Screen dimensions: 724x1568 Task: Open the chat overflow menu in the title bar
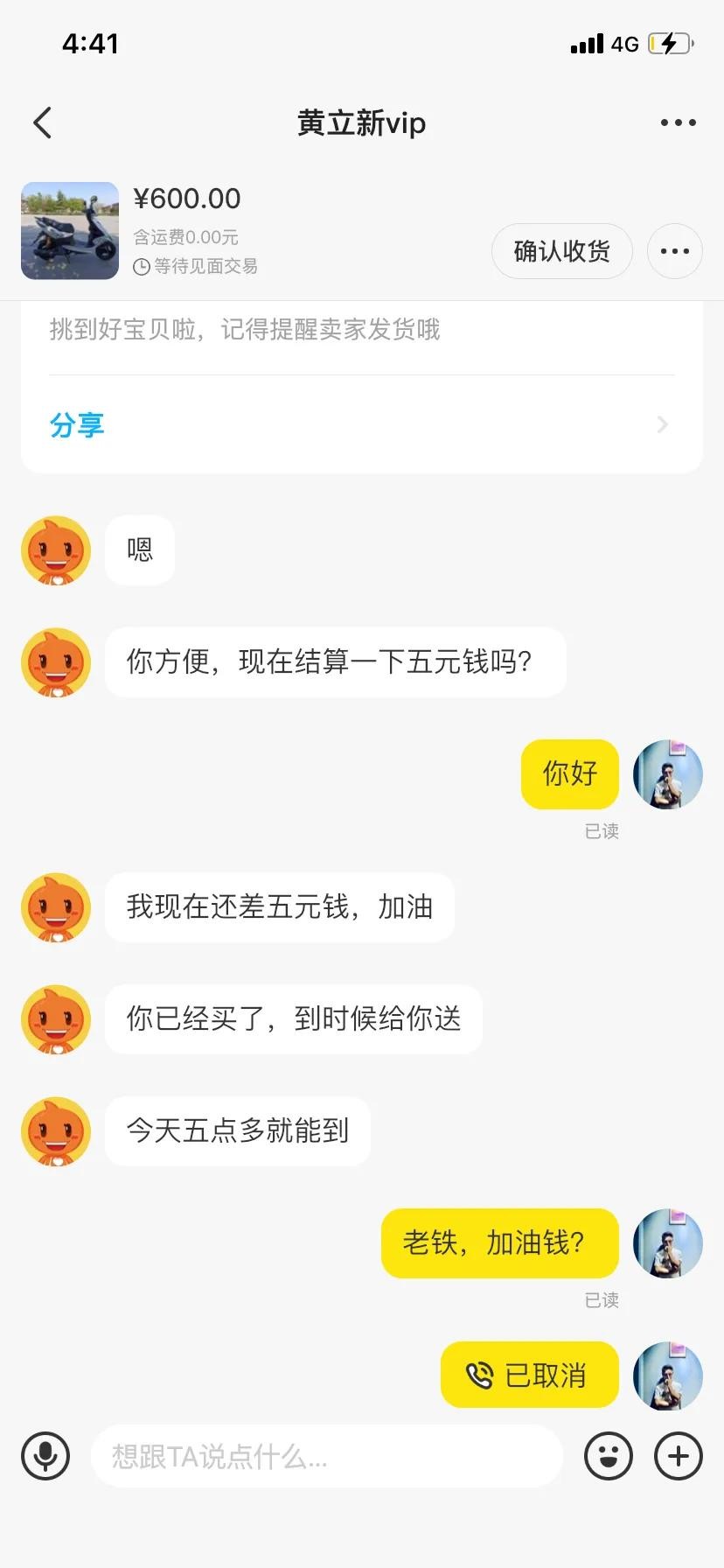click(x=678, y=123)
